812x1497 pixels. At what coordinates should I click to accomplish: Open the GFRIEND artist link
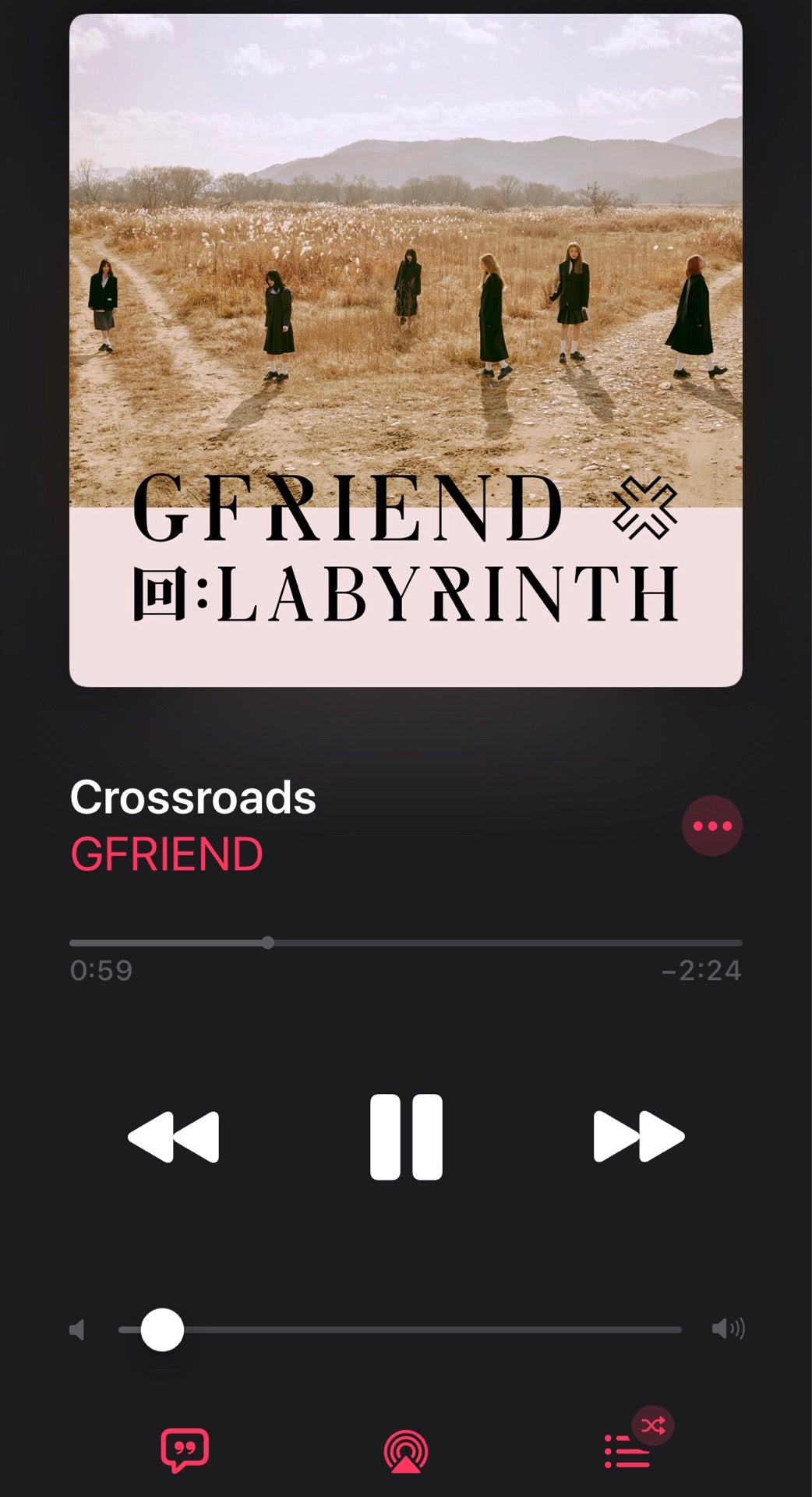click(x=167, y=854)
